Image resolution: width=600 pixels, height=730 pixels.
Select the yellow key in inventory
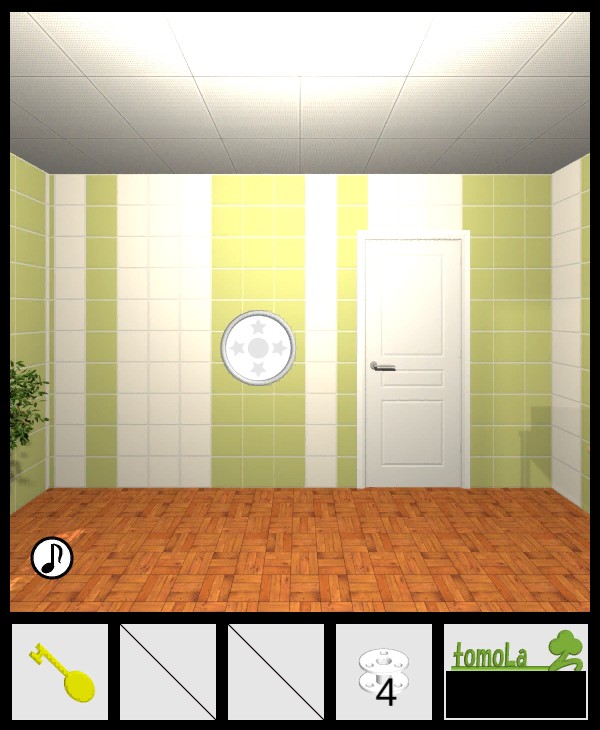pos(60,672)
